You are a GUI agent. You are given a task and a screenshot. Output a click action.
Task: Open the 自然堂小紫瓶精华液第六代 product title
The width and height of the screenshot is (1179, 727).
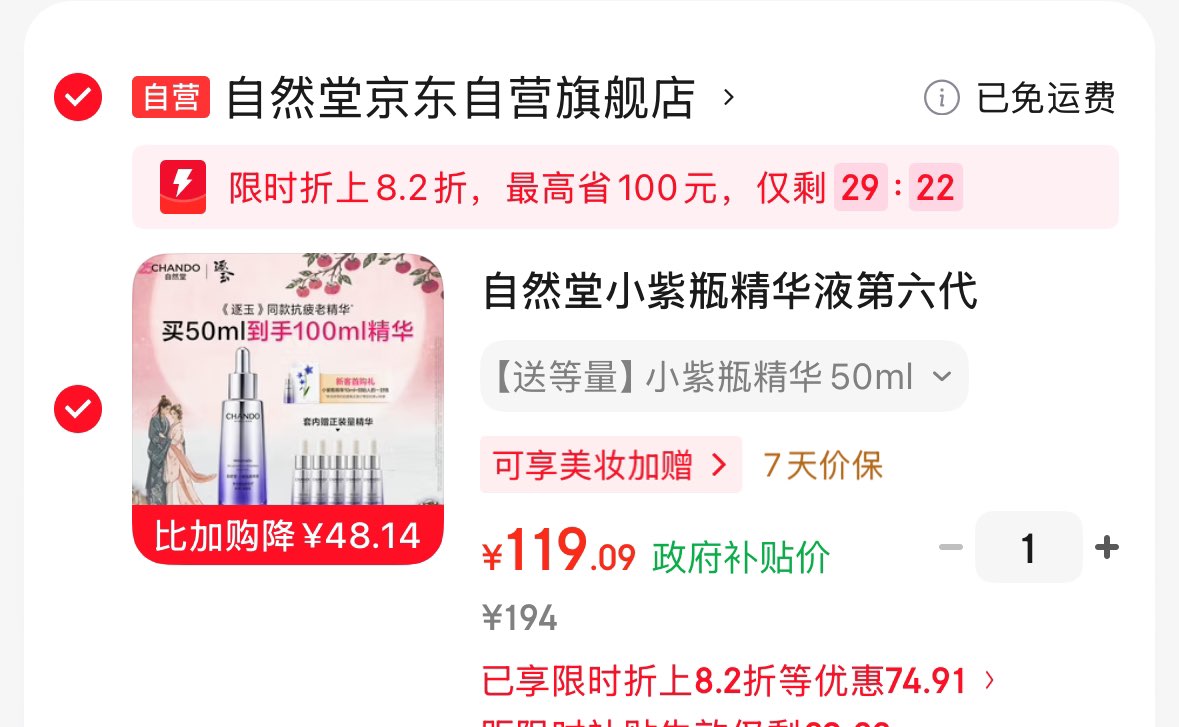730,292
